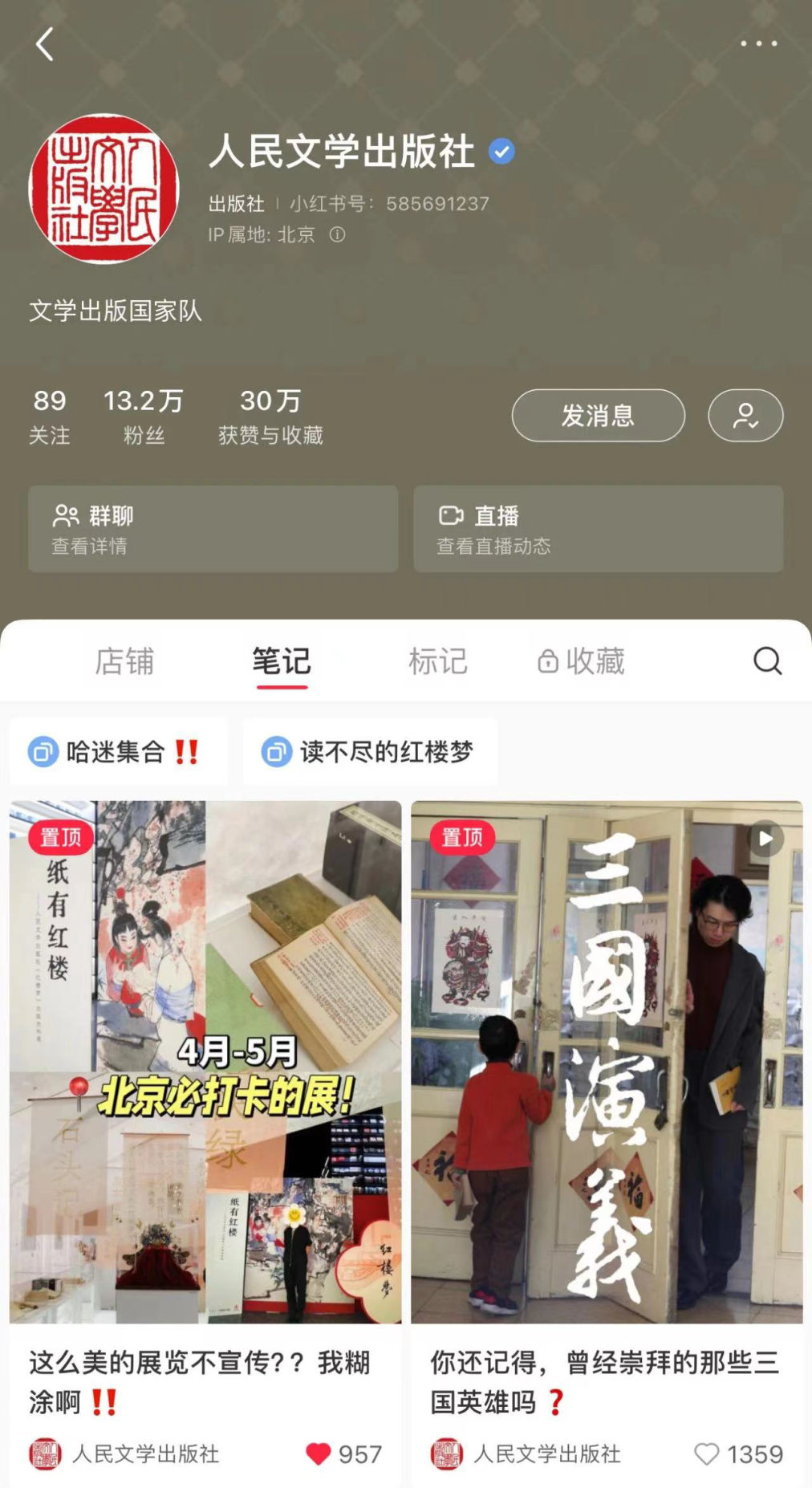Open the 北京必打卡的展 exhibition note
The width and height of the screenshot is (812, 1488).
[205, 1061]
